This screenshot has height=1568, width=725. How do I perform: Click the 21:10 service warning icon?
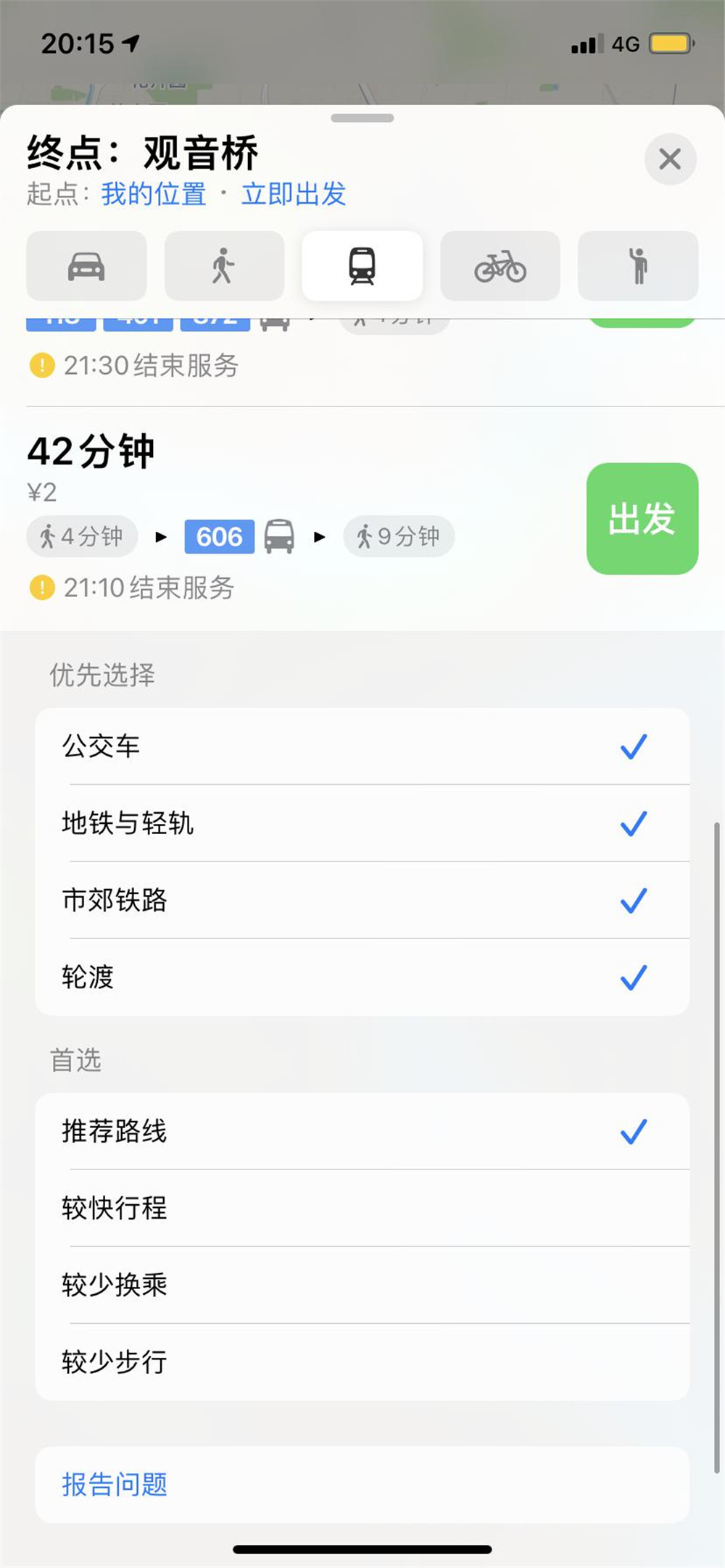pos(42,588)
